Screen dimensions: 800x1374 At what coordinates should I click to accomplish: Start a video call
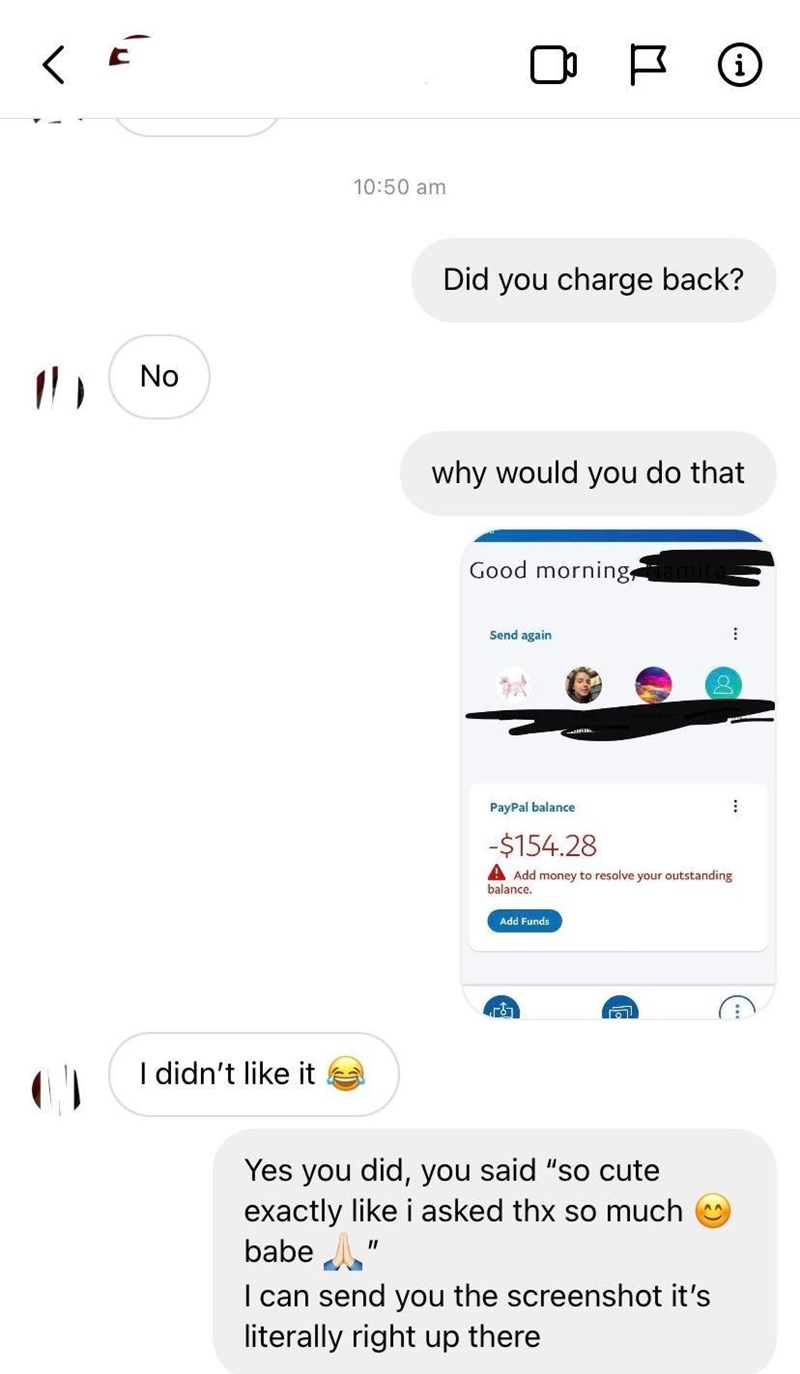(x=553, y=68)
